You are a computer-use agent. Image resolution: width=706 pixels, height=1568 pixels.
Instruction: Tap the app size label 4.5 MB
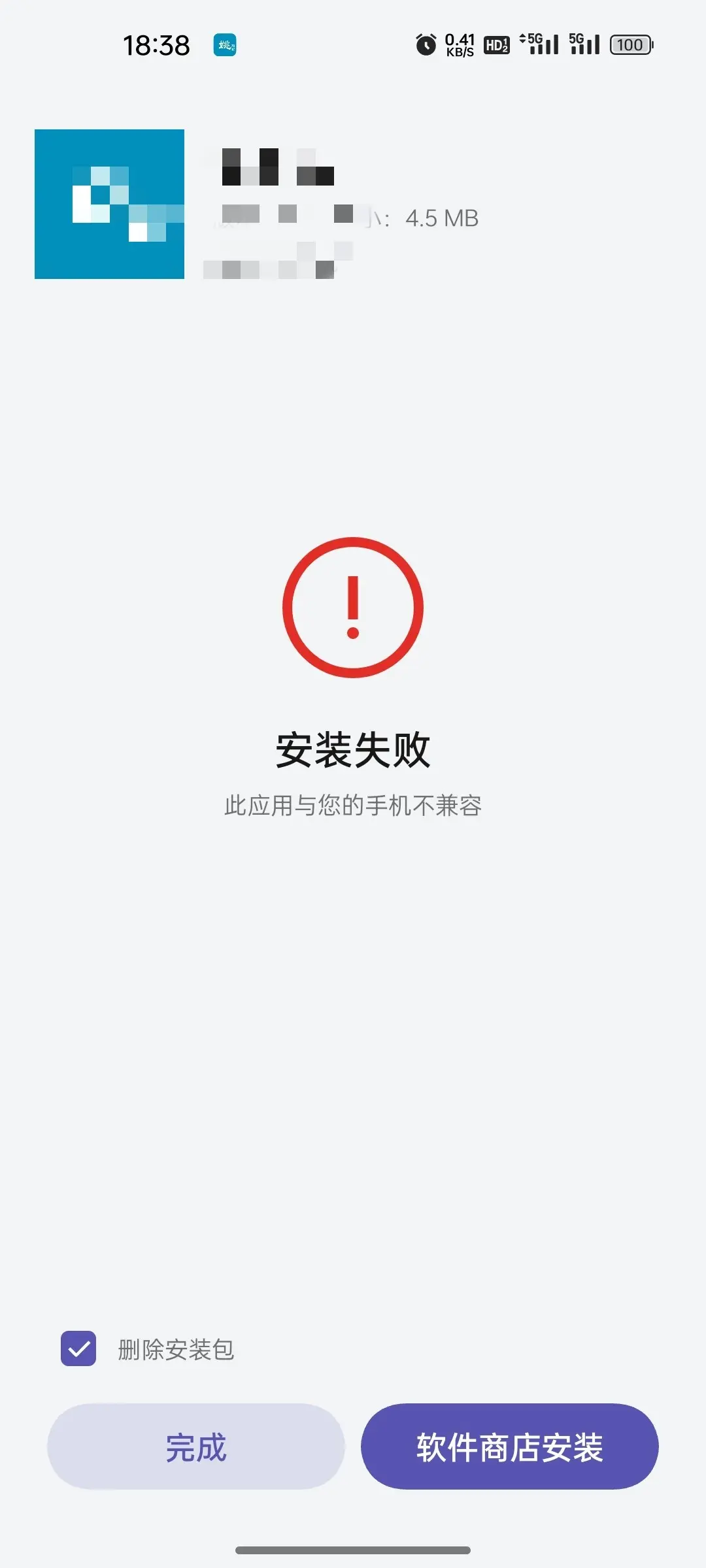[442, 218]
